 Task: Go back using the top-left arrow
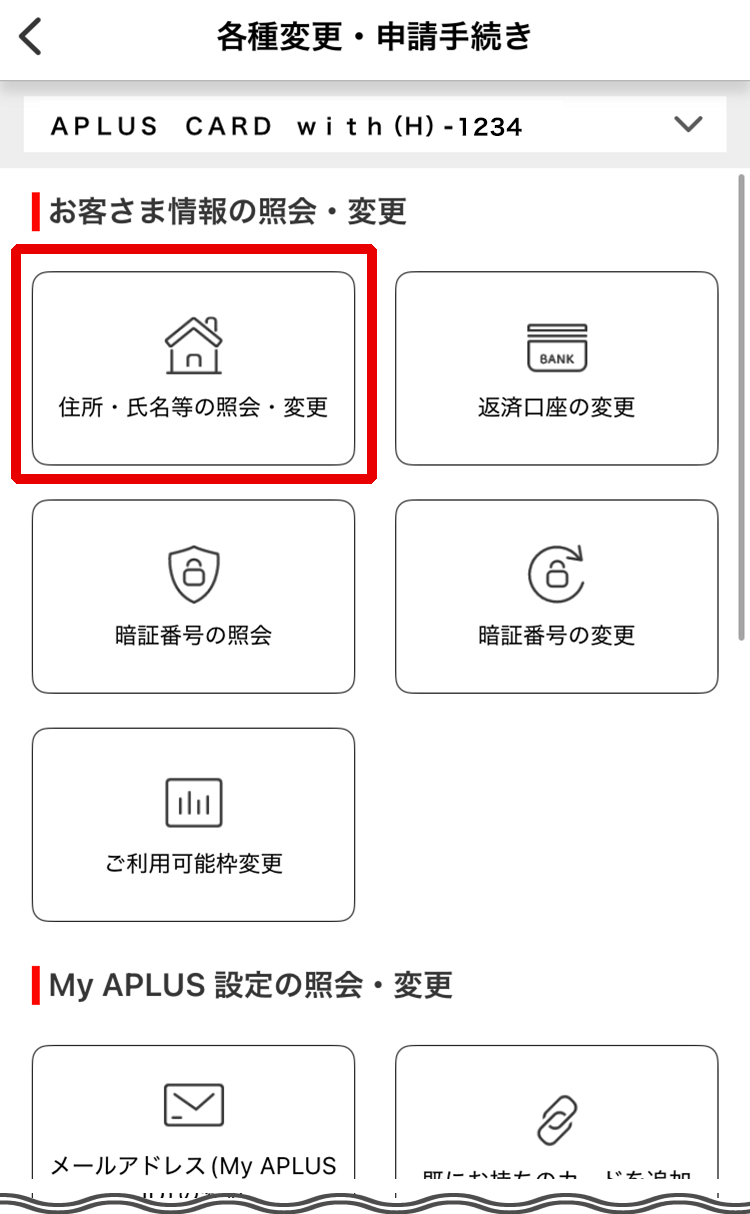pyautogui.click(x=32, y=38)
